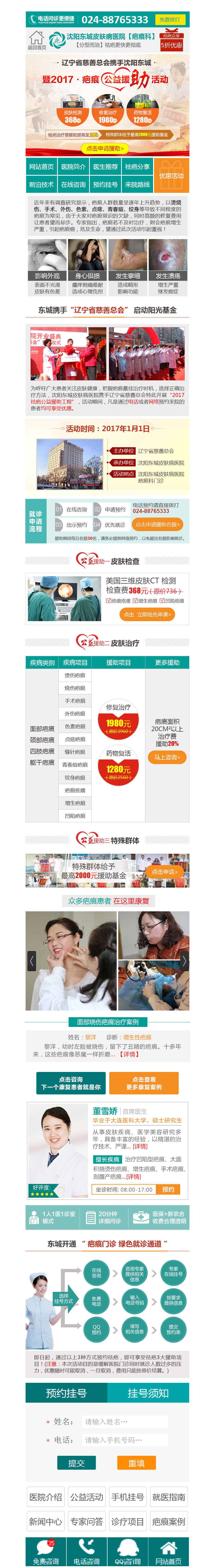Open 来院路线 directions
Image resolution: width=215 pixels, height=1568 pixels.
(x=137, y=184)
